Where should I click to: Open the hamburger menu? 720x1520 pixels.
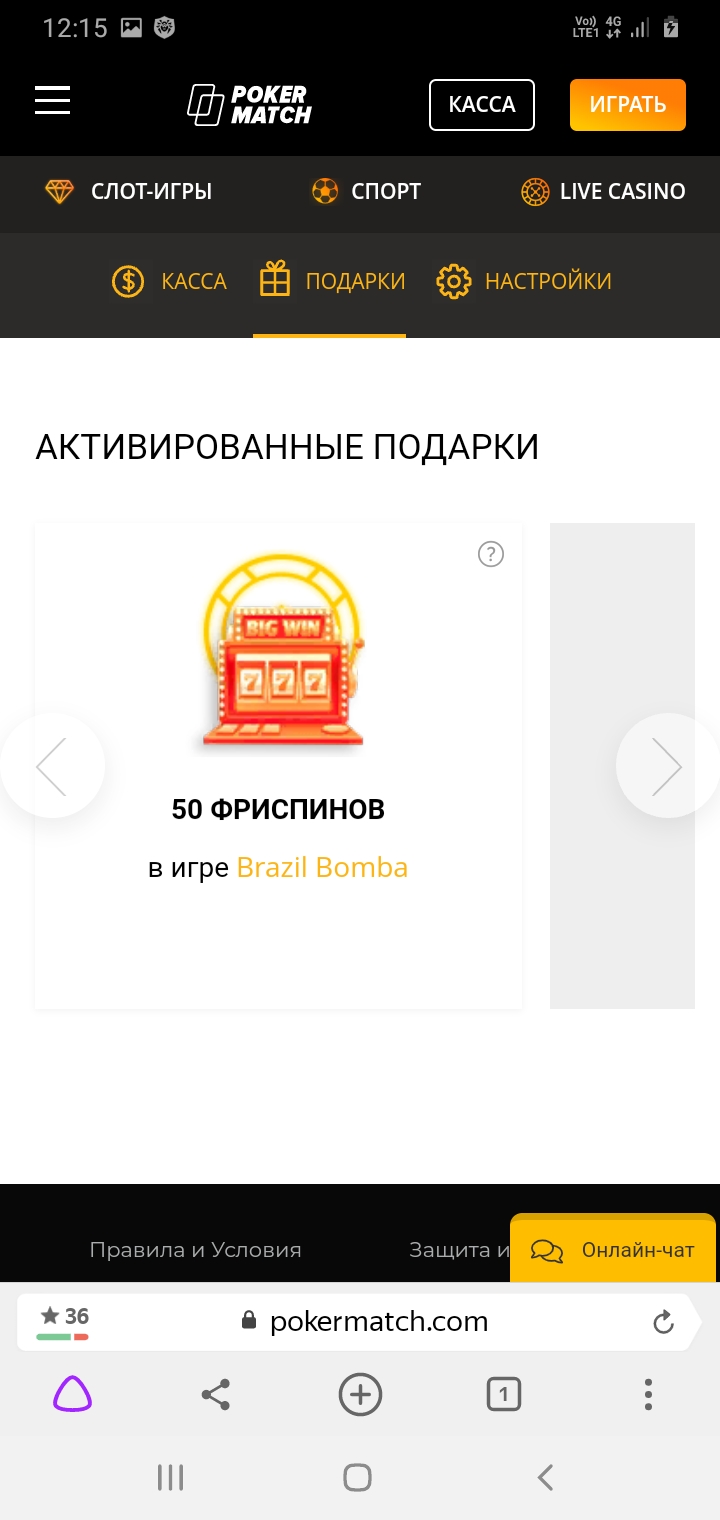(x=52, y=101)
